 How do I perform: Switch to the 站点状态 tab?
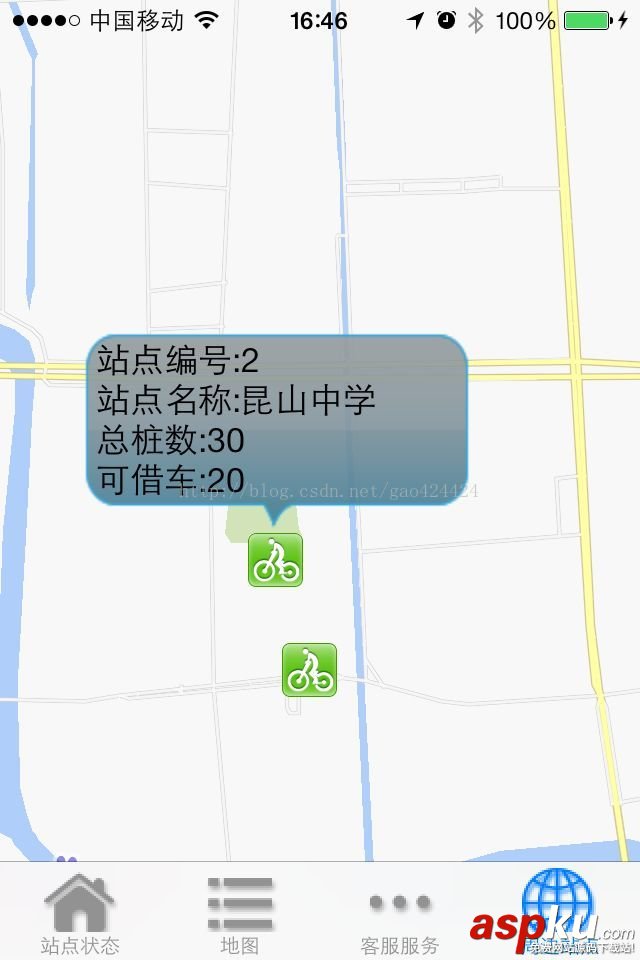80,912
